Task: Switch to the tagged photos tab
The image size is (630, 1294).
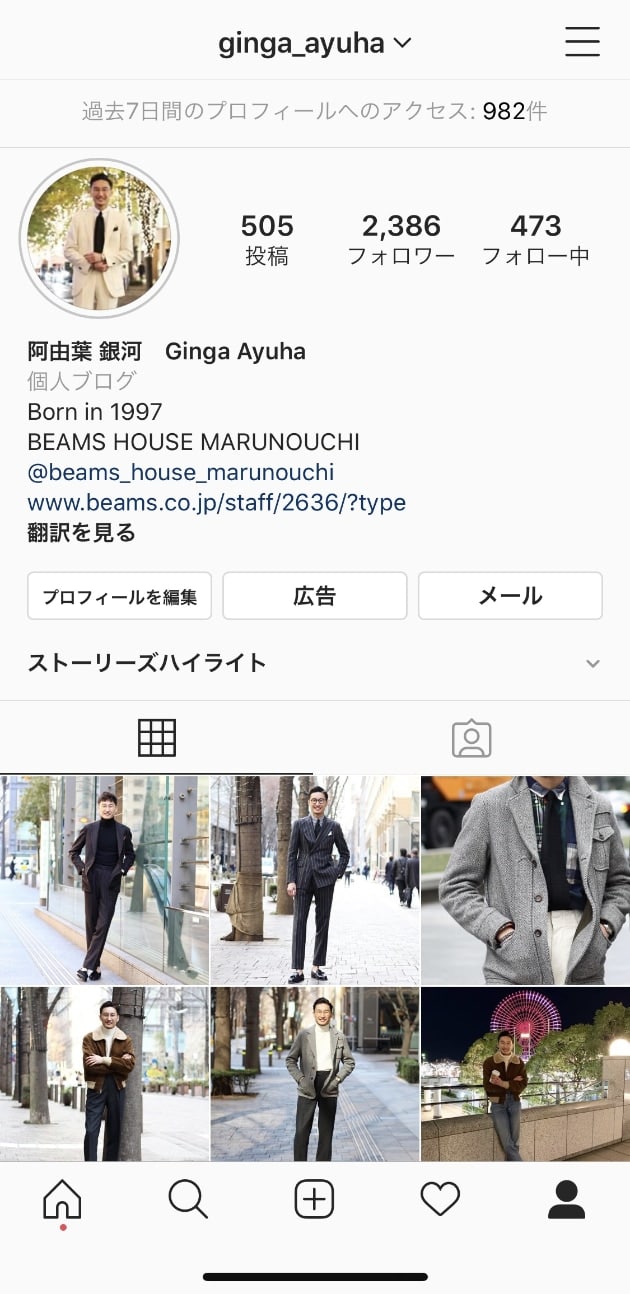Action: [x=472, y=738]
